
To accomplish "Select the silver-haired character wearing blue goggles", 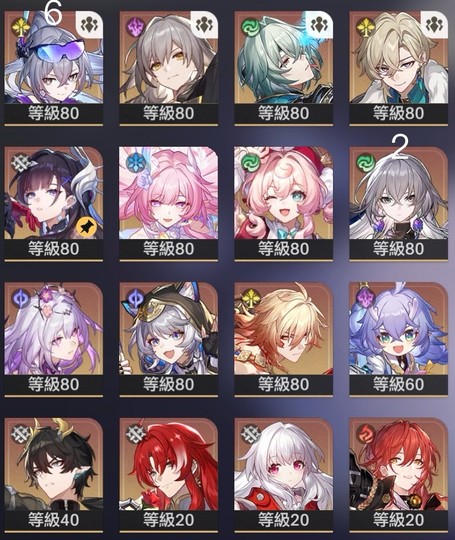I will (54, 68).
